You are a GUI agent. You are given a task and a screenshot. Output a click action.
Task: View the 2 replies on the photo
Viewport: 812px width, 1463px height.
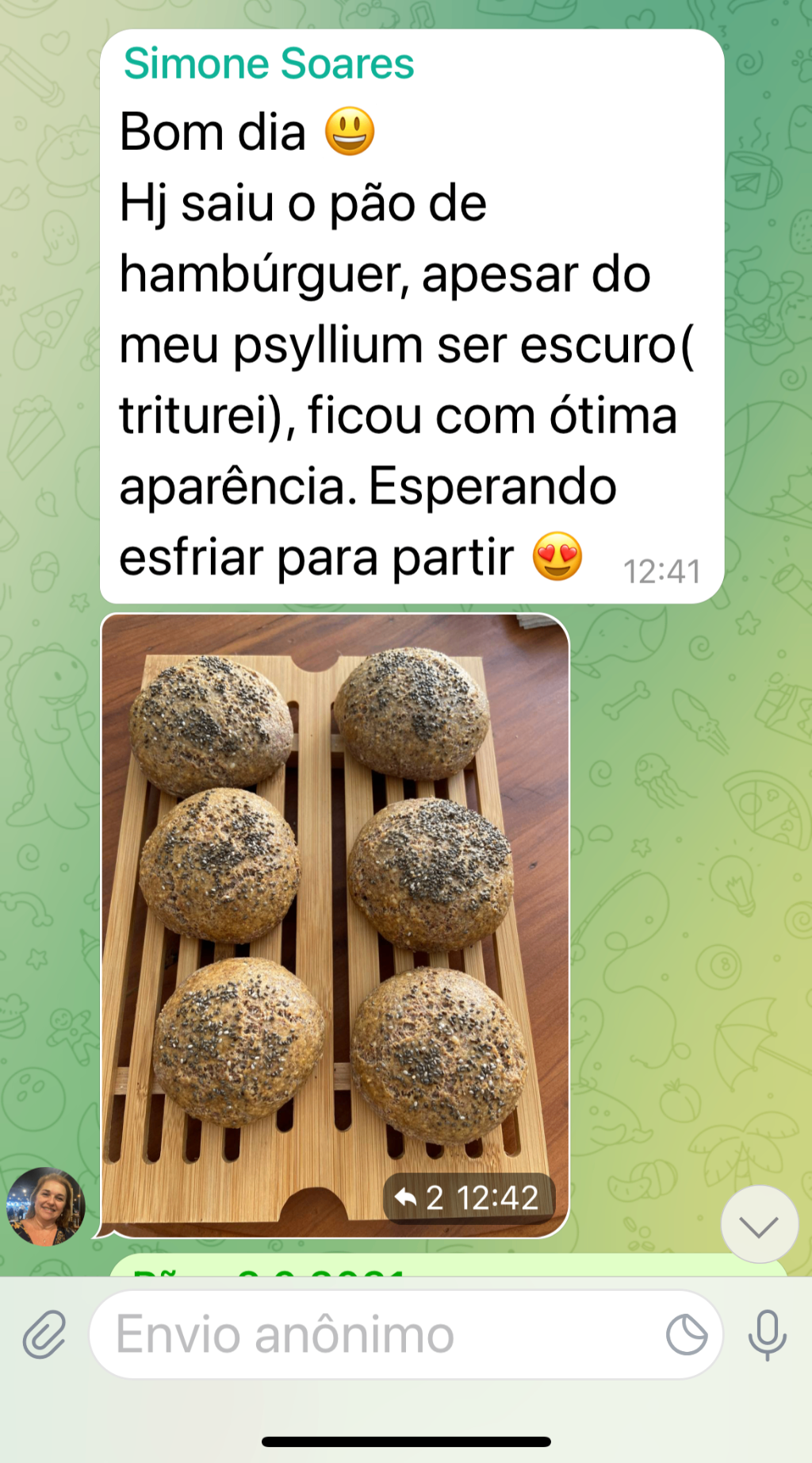419,1197
